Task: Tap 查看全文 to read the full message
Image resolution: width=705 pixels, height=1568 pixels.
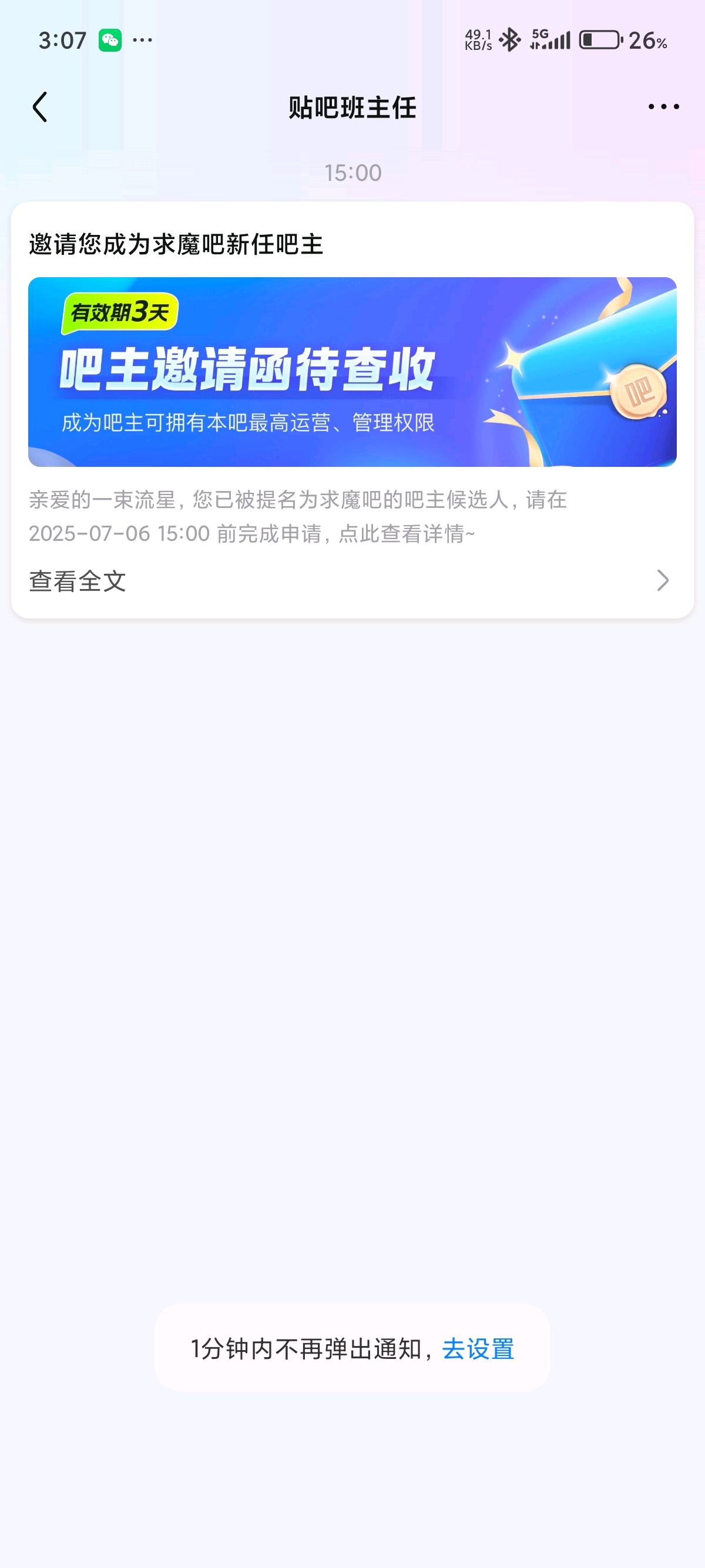Action: click(x=78, y=581)
